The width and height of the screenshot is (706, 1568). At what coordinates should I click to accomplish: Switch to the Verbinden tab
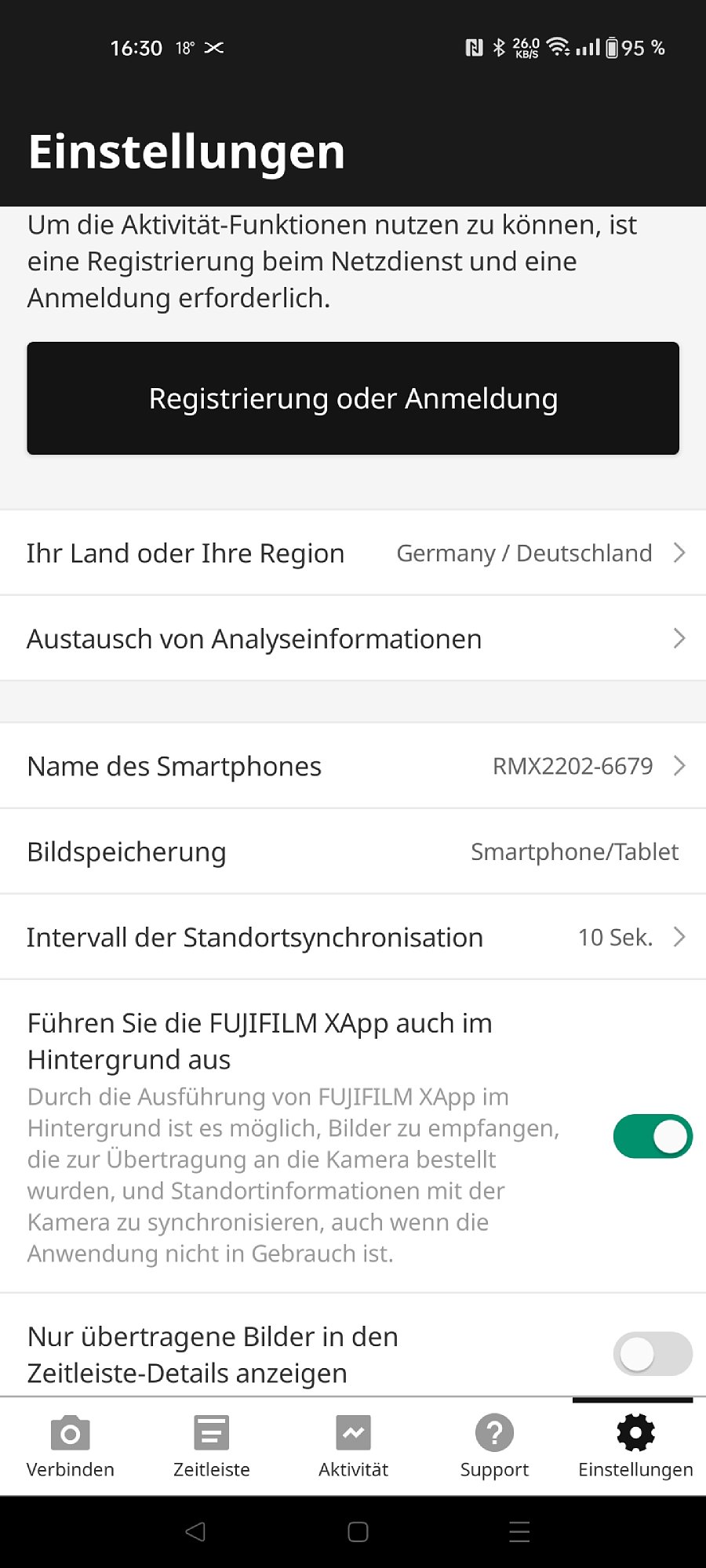(71, 1446)
